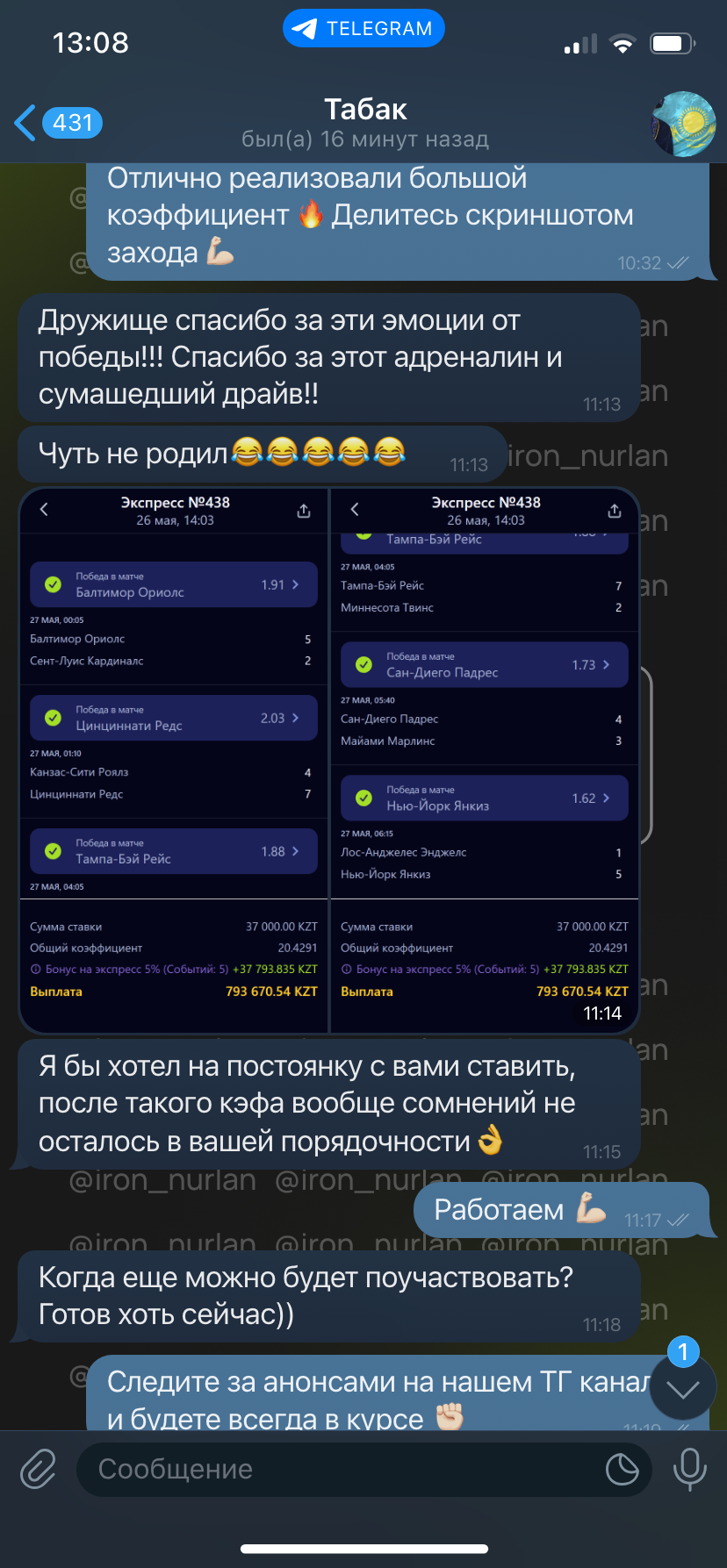The image size is (727, 1568).
Task: Attach a file with the paperclip
Action: [39, 1469]
